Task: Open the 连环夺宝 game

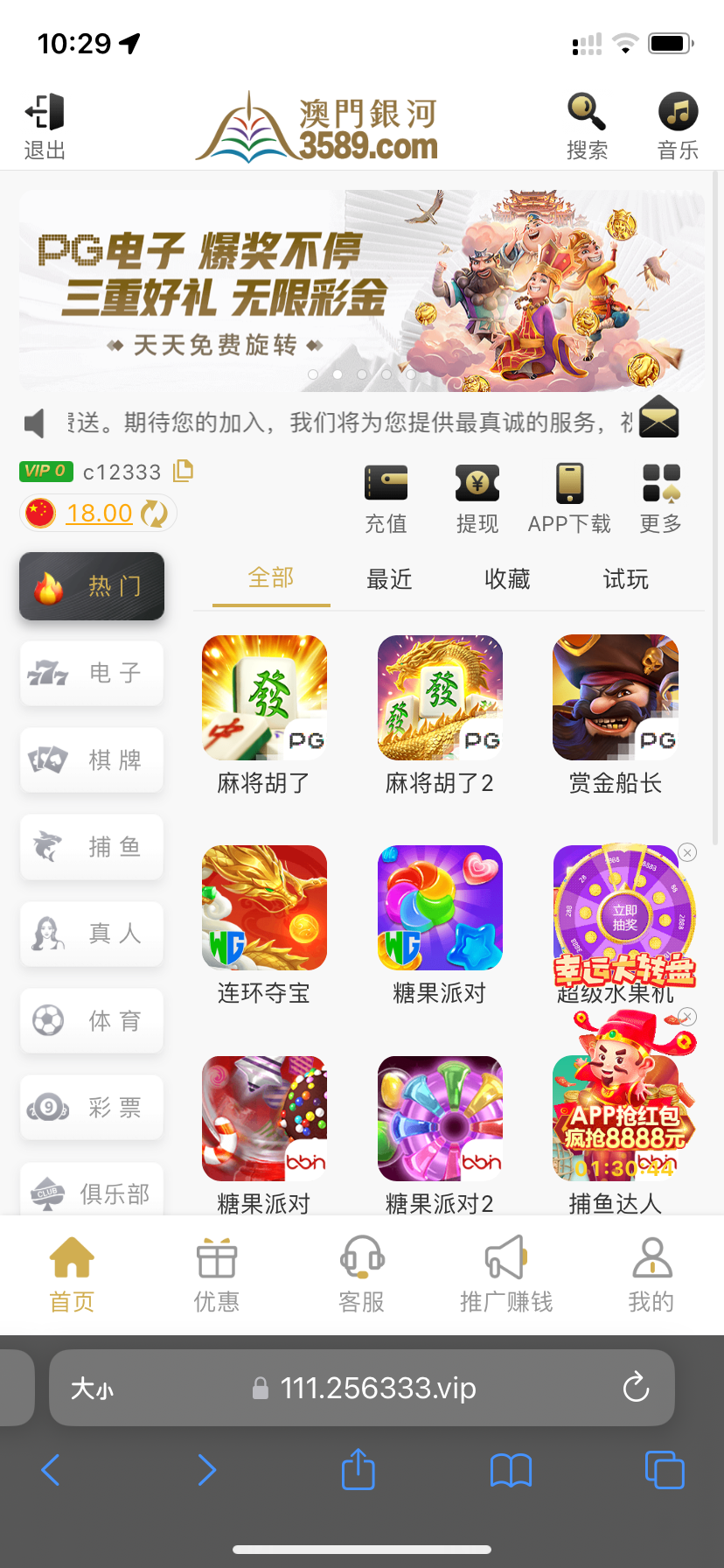Action: pyautogui.click(x=264, y=908)
